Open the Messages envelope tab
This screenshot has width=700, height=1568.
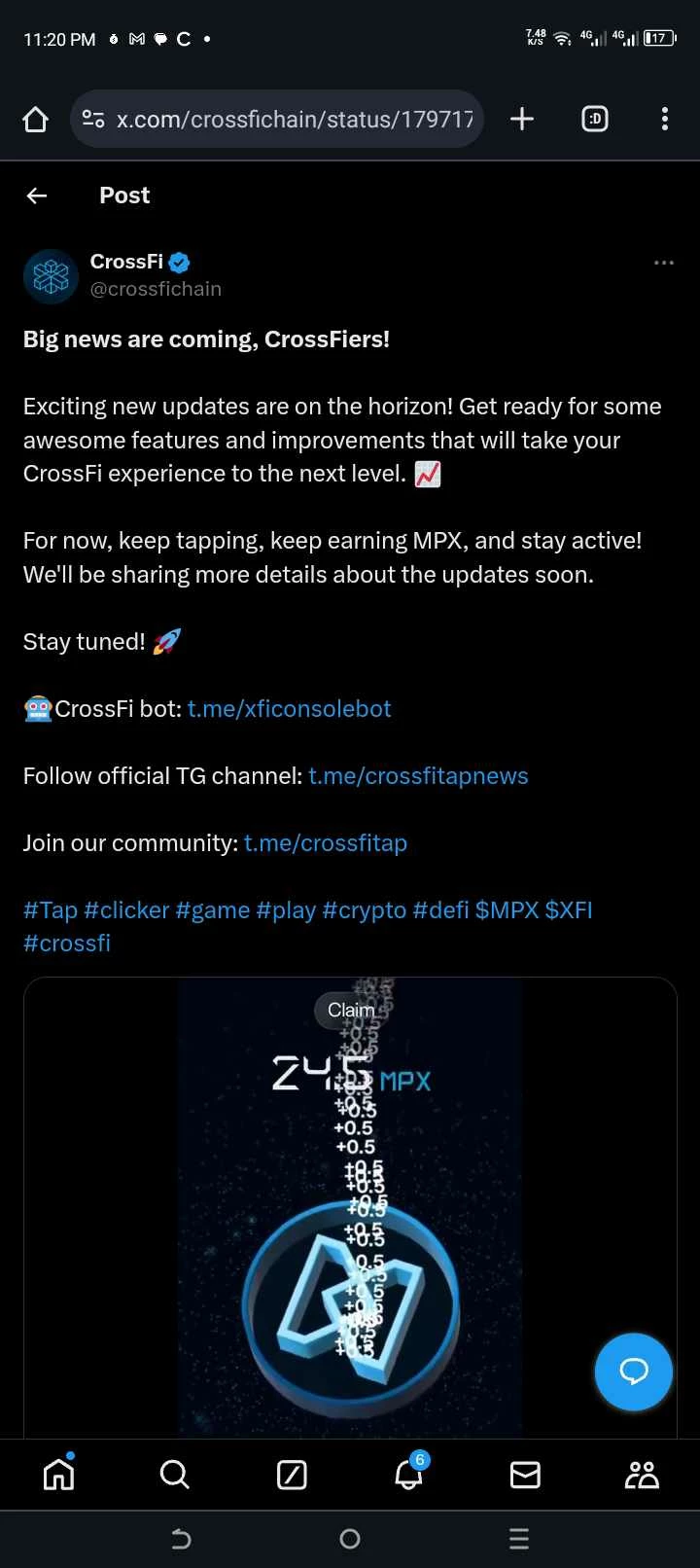(525, 1475)
